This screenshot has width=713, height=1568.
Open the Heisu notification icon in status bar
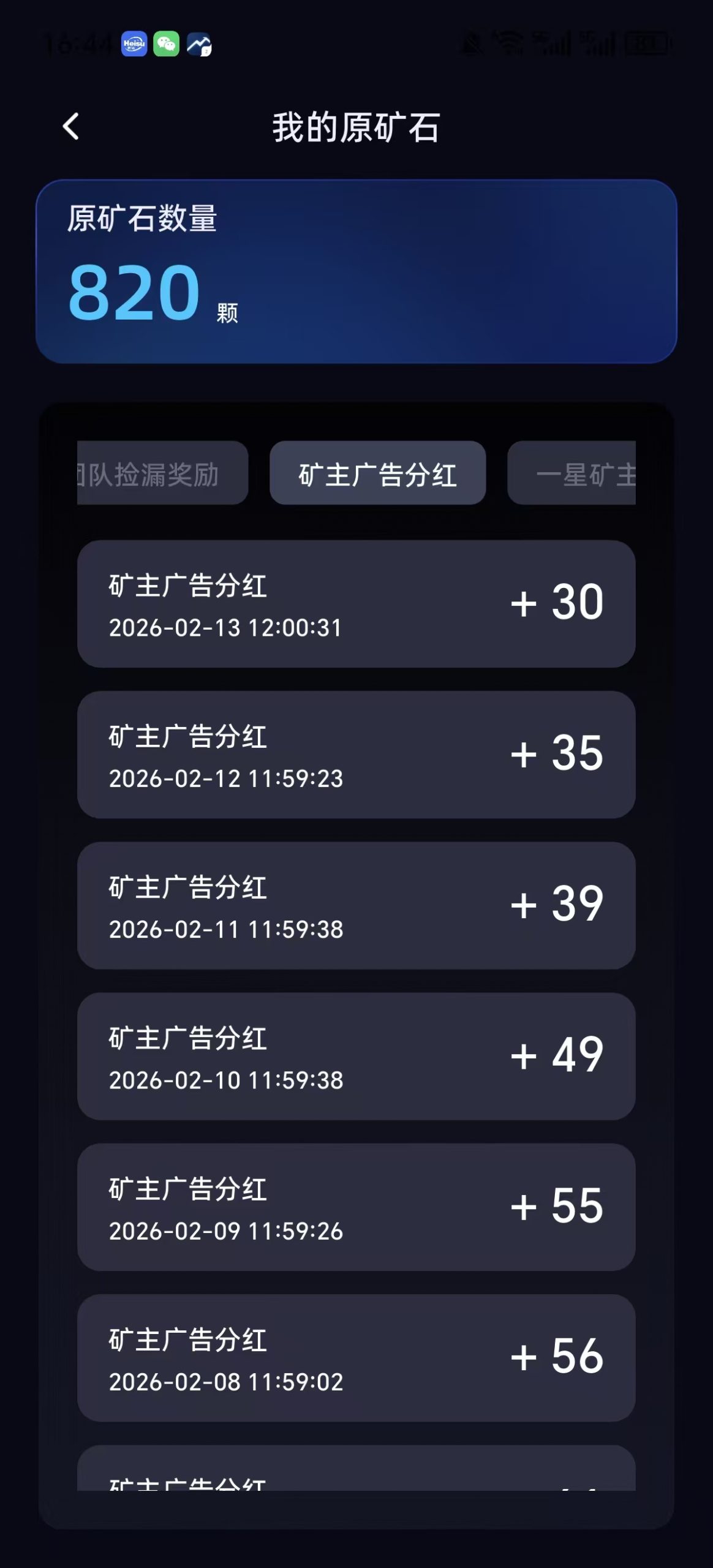[x=134, y=43]
